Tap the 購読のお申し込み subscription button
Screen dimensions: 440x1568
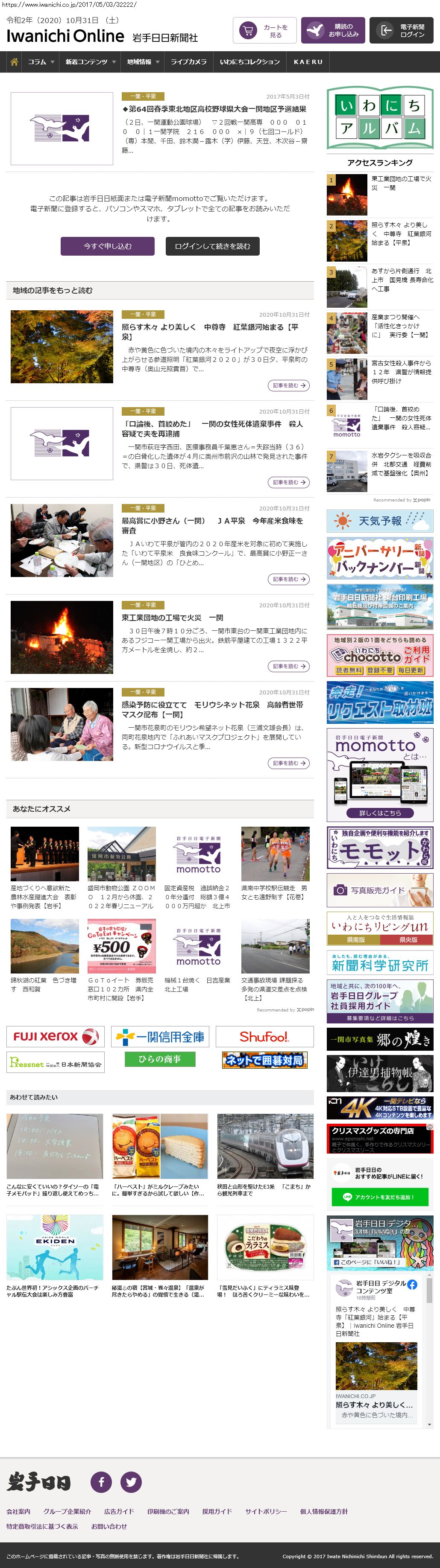click(x=332, y=30)
